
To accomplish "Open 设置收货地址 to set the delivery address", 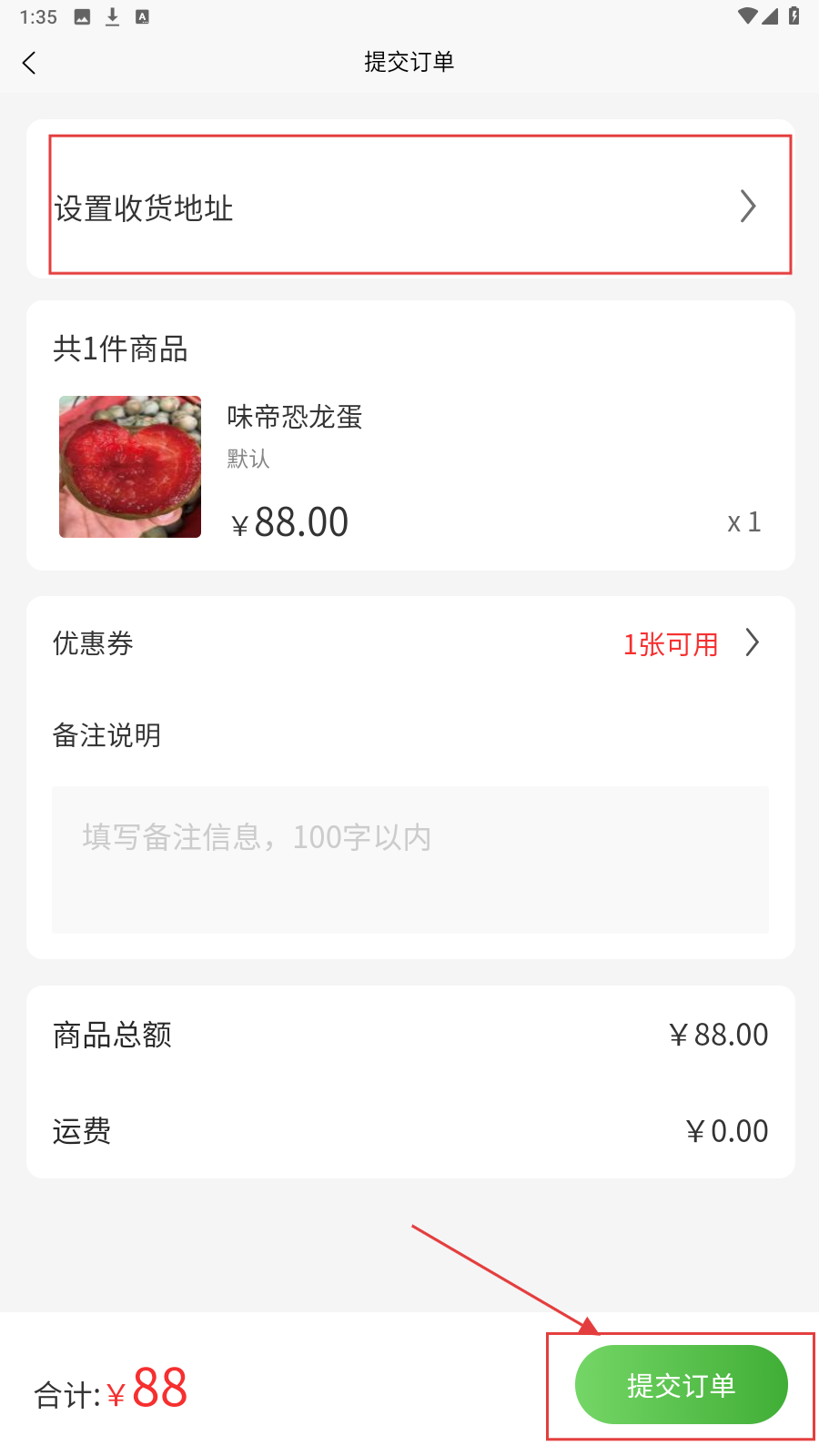I will 409,207.
